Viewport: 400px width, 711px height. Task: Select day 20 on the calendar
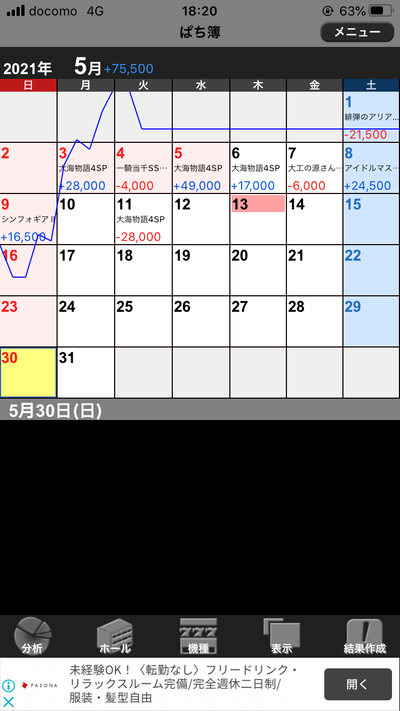tap(258, 270)
